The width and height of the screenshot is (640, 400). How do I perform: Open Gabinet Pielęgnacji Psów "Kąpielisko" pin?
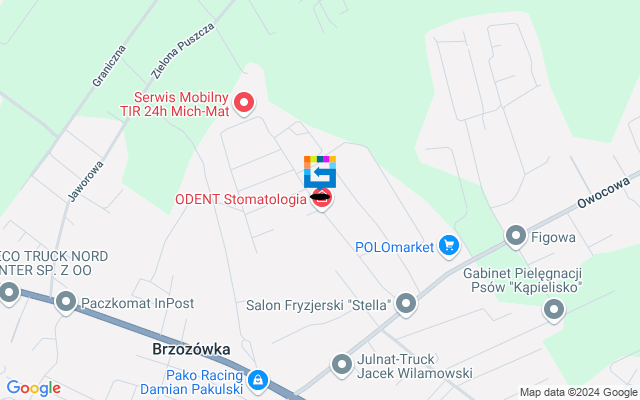[553, 310]
